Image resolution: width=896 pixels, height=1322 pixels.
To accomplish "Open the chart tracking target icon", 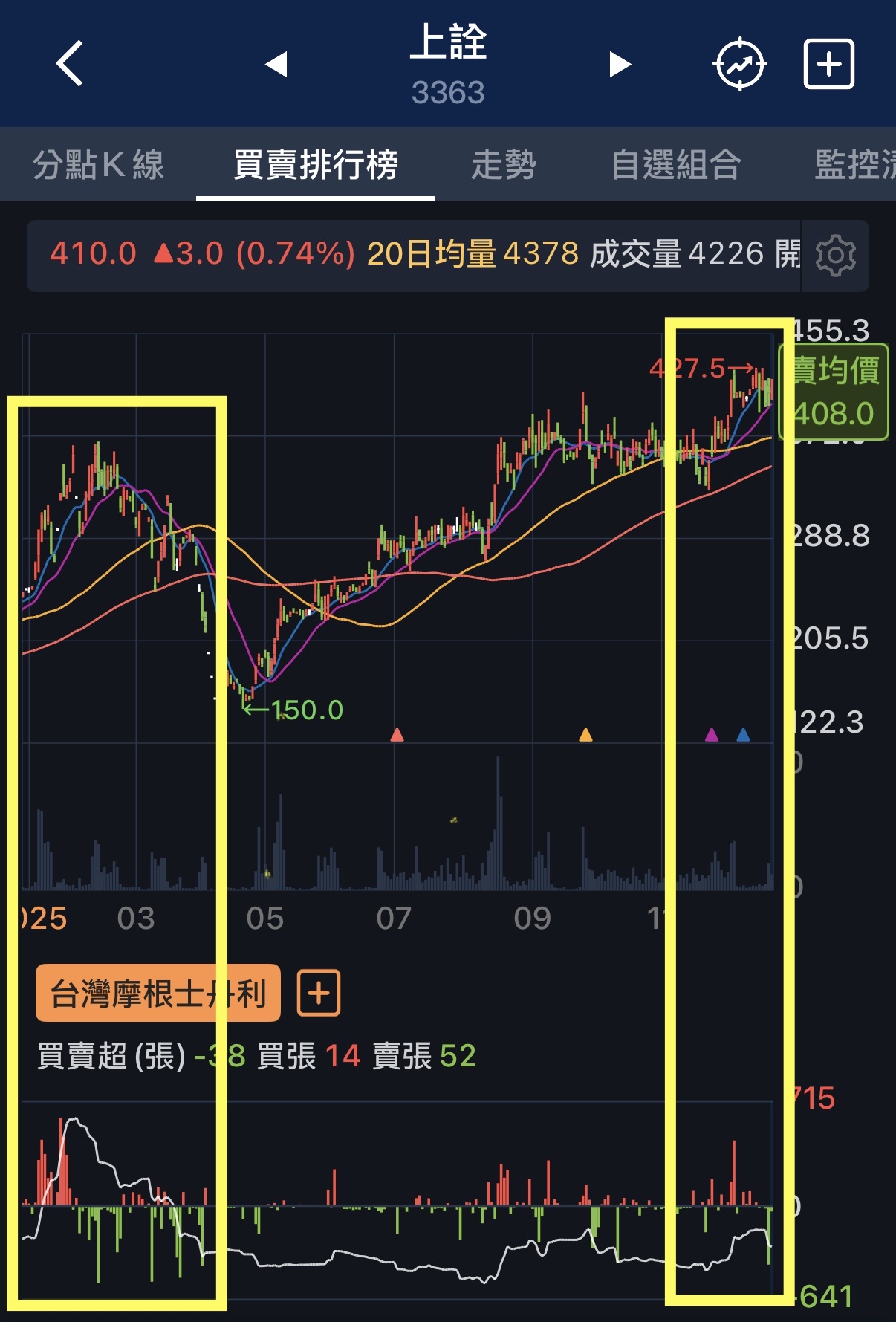I will pyautogui.click(x=739, y=65).
